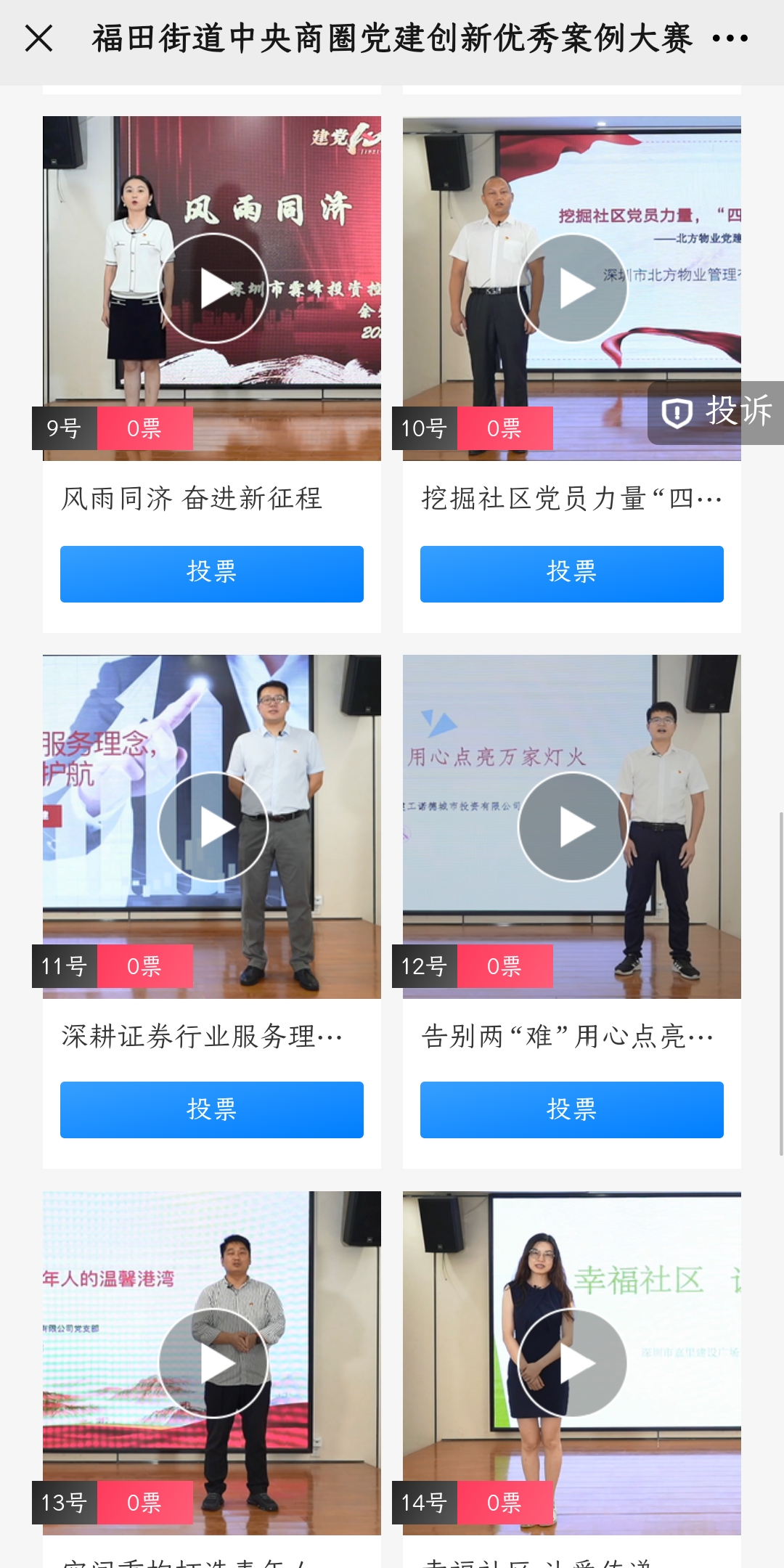This screenshot has height=1568, width=784.
Task: Open the three-dot overflow menu
Action: tap(730, 38)
